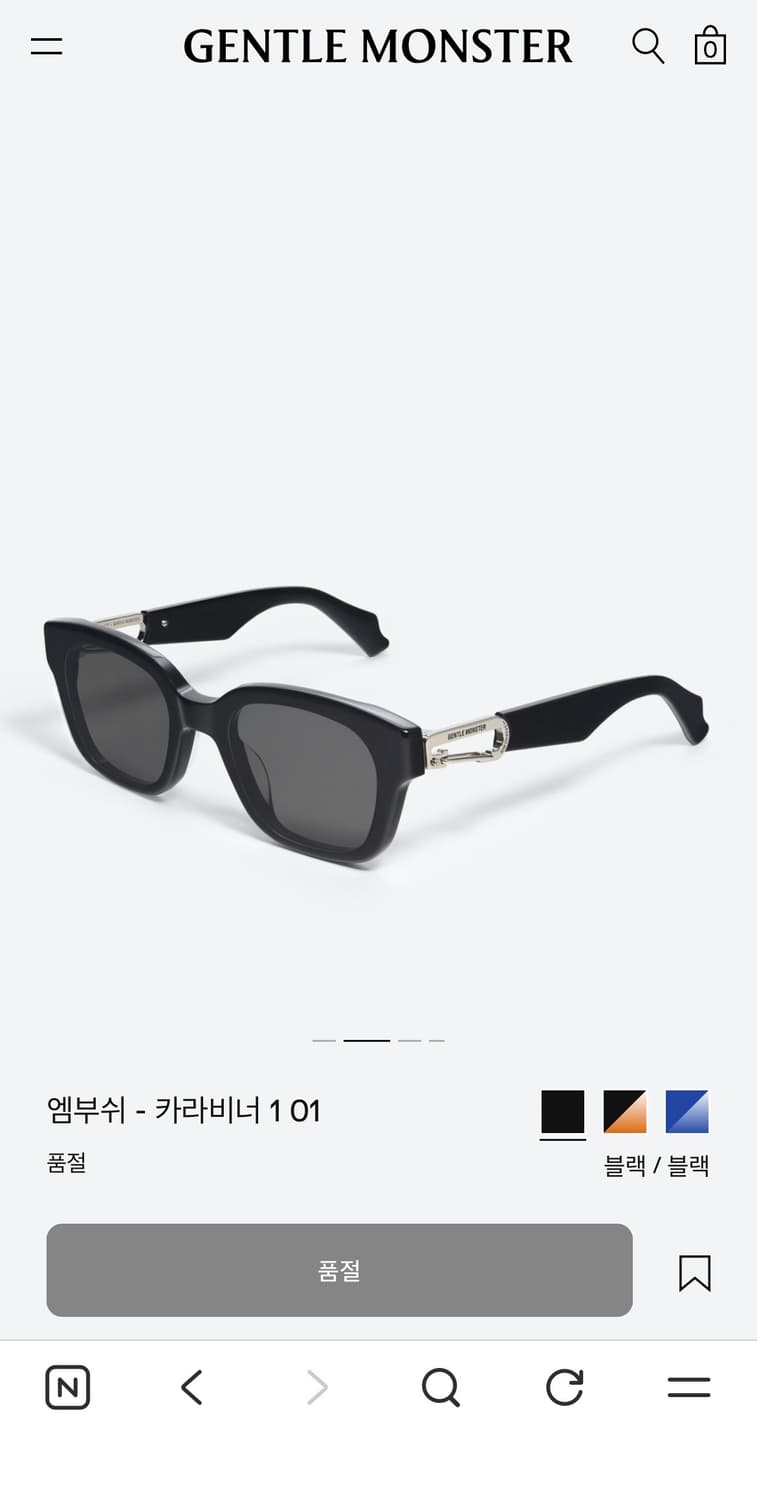The image size is (757, 1500).
Task: Open the shopping bag showing 0 items
Action: coord(710,46)
